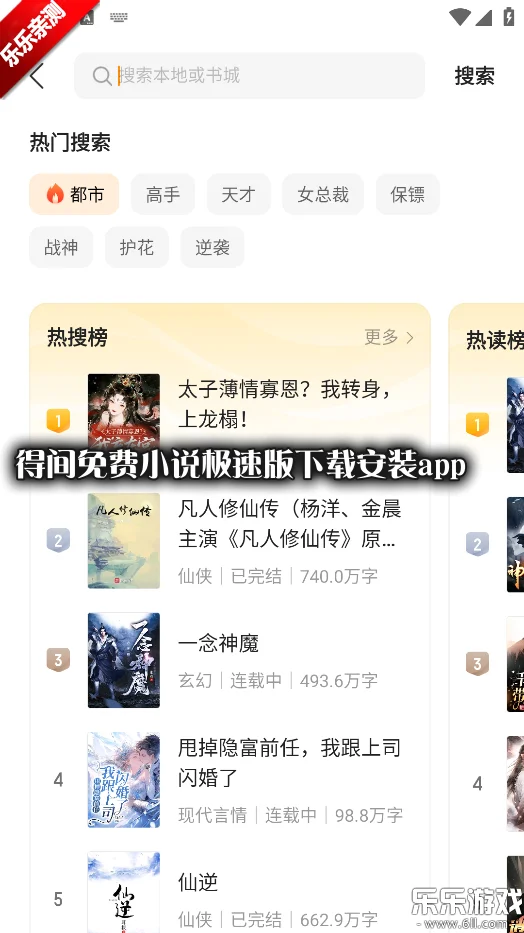Screen dimensions: 524x933
Task: Focus the 搜索本地或书城 search field
Action: click(249, 76)
